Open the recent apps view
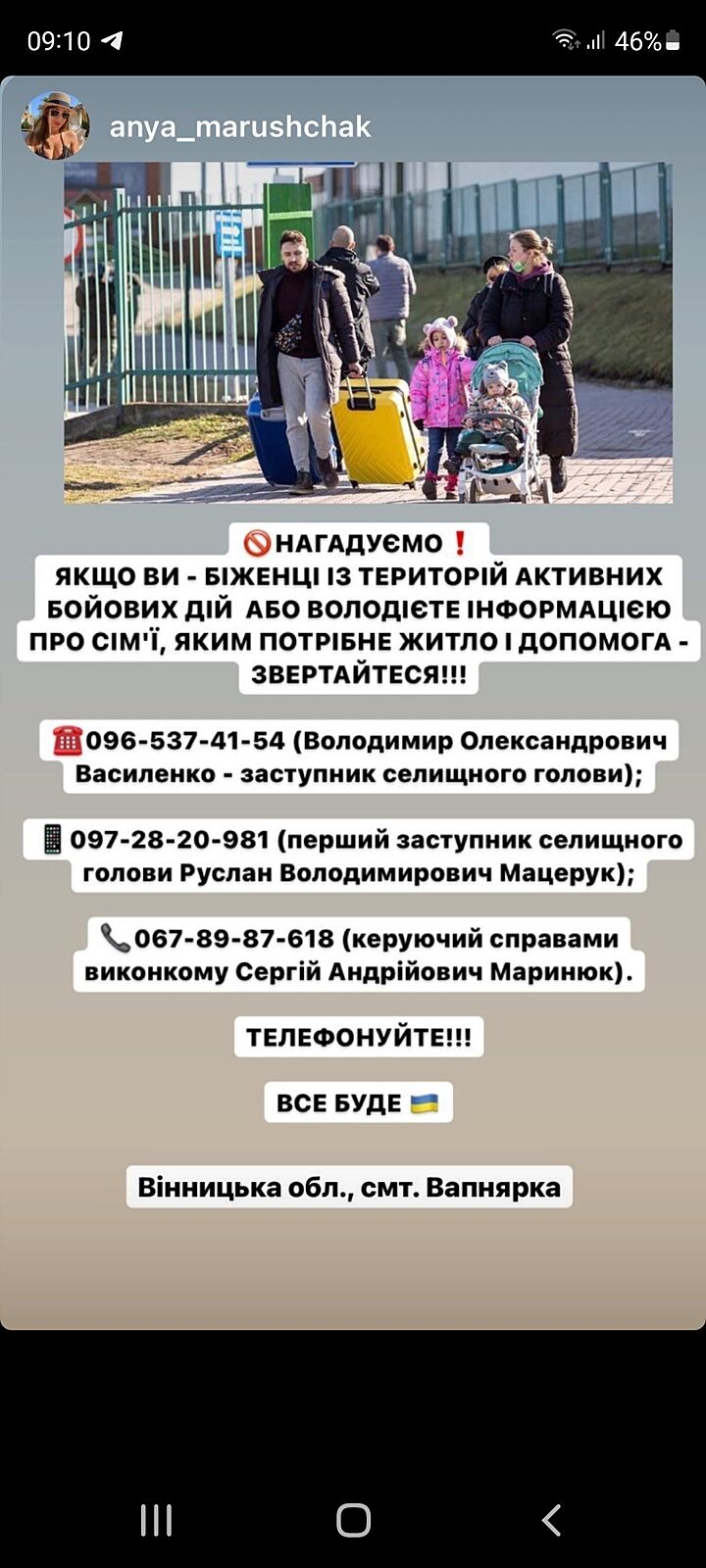This screenshot has height=1568, width=706. [x=156, y=1520]
